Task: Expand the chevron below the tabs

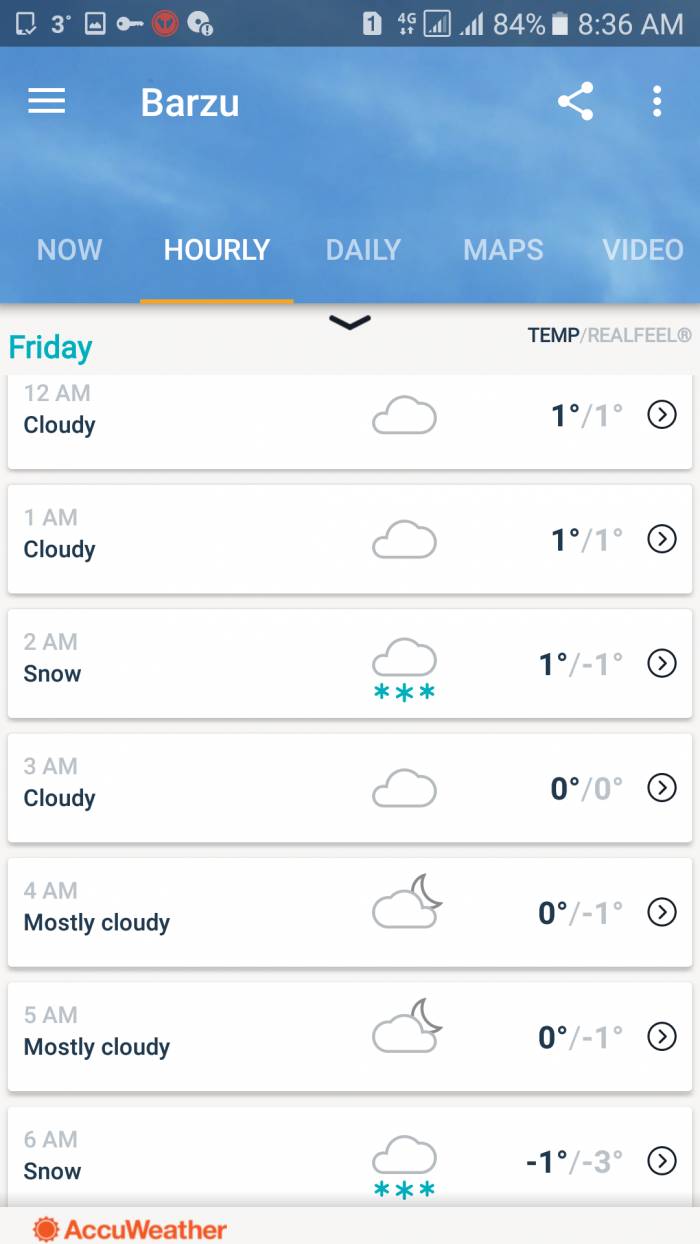Action: [x=350, y=322]
